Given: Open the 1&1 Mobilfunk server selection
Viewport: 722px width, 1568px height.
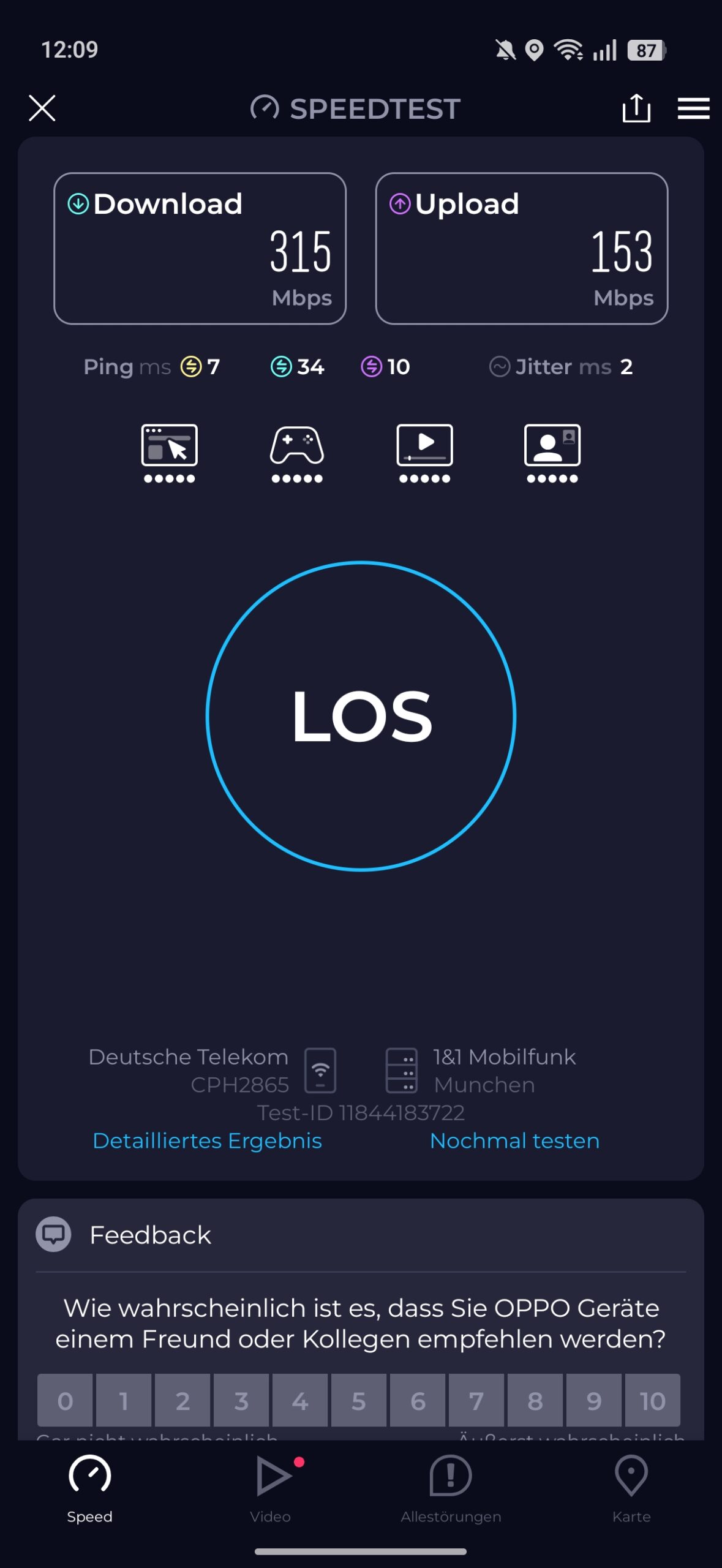Looking at the screenshot, I should [481, 1071].
